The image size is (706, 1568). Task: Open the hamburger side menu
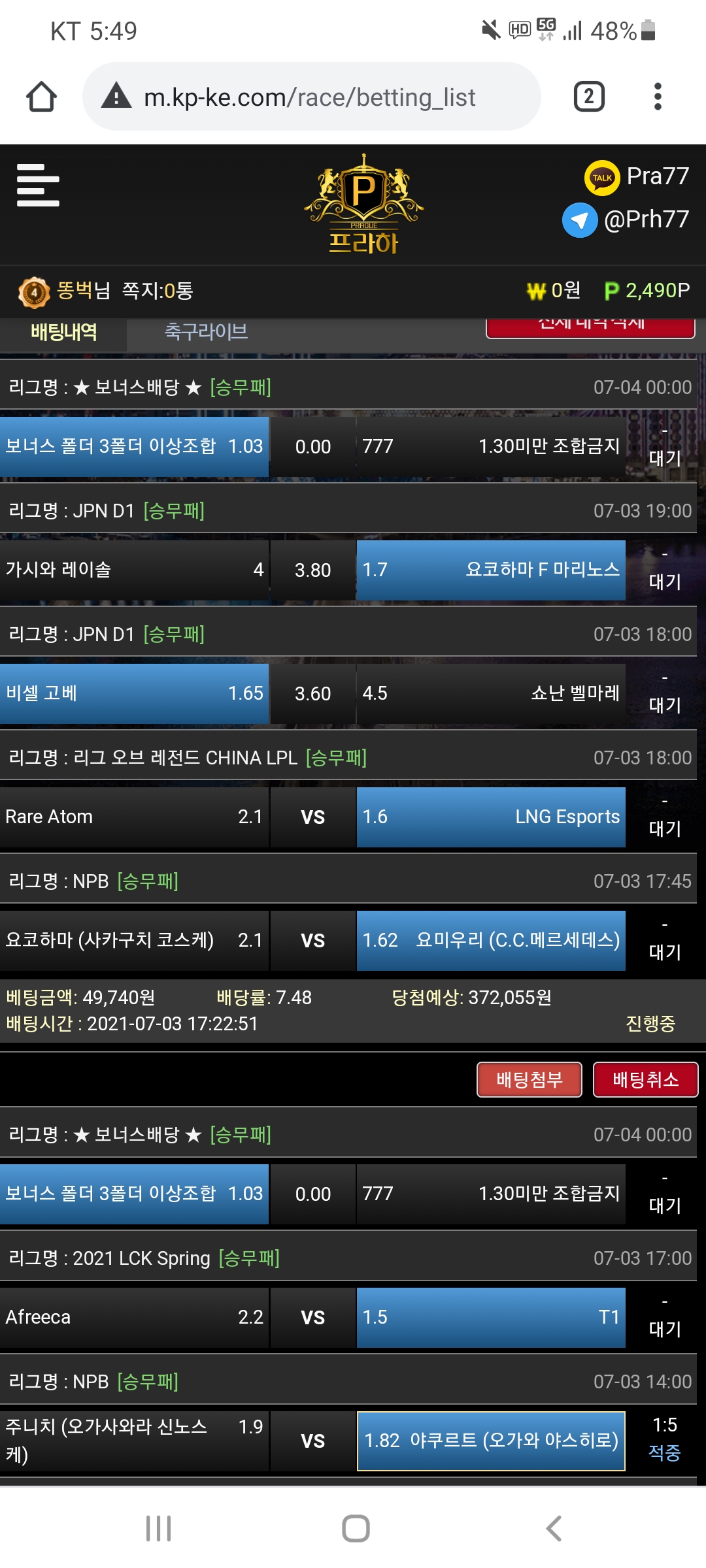click(x=38, y=186)
